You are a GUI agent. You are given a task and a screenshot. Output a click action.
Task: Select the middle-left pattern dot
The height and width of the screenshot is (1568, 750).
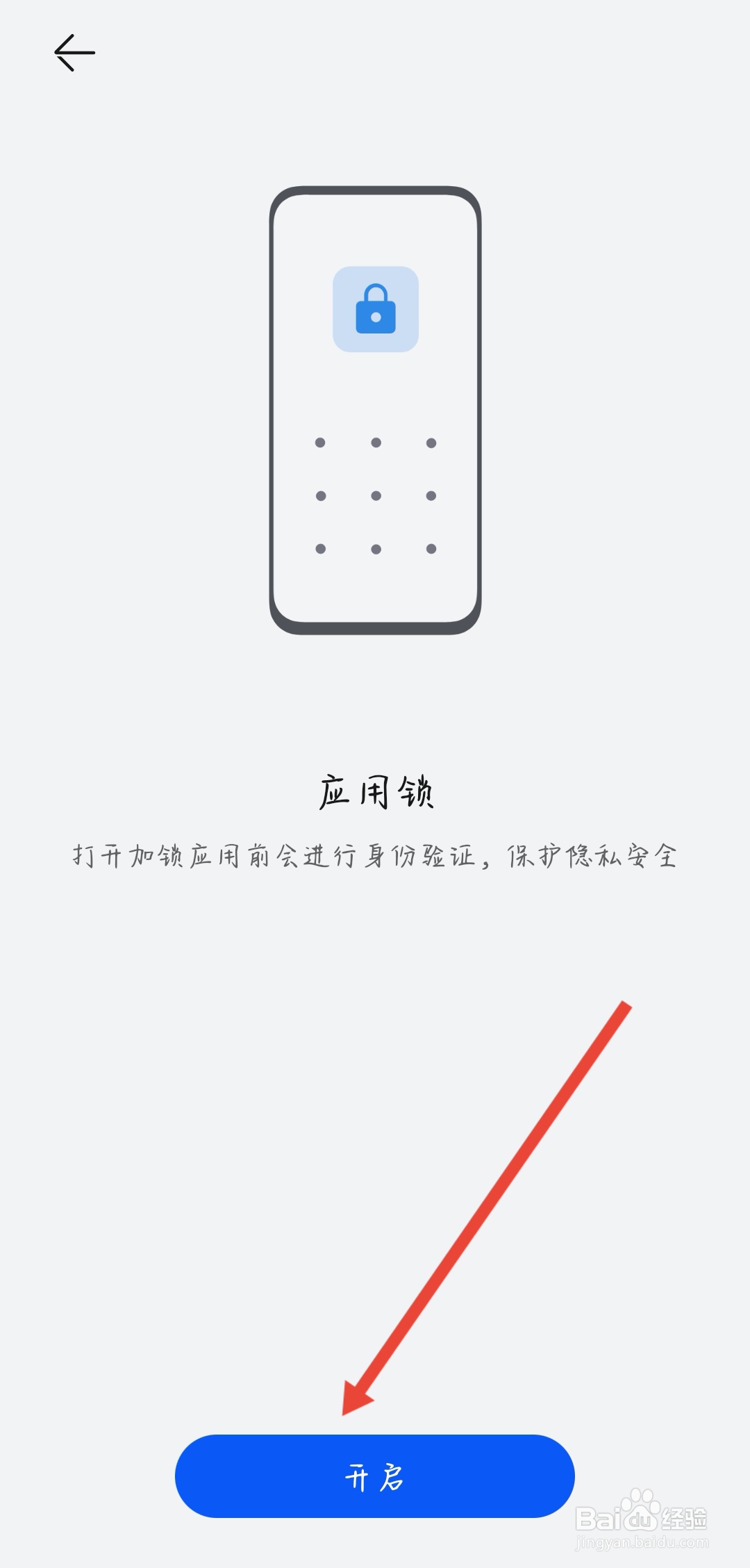[x=320, y=496]
